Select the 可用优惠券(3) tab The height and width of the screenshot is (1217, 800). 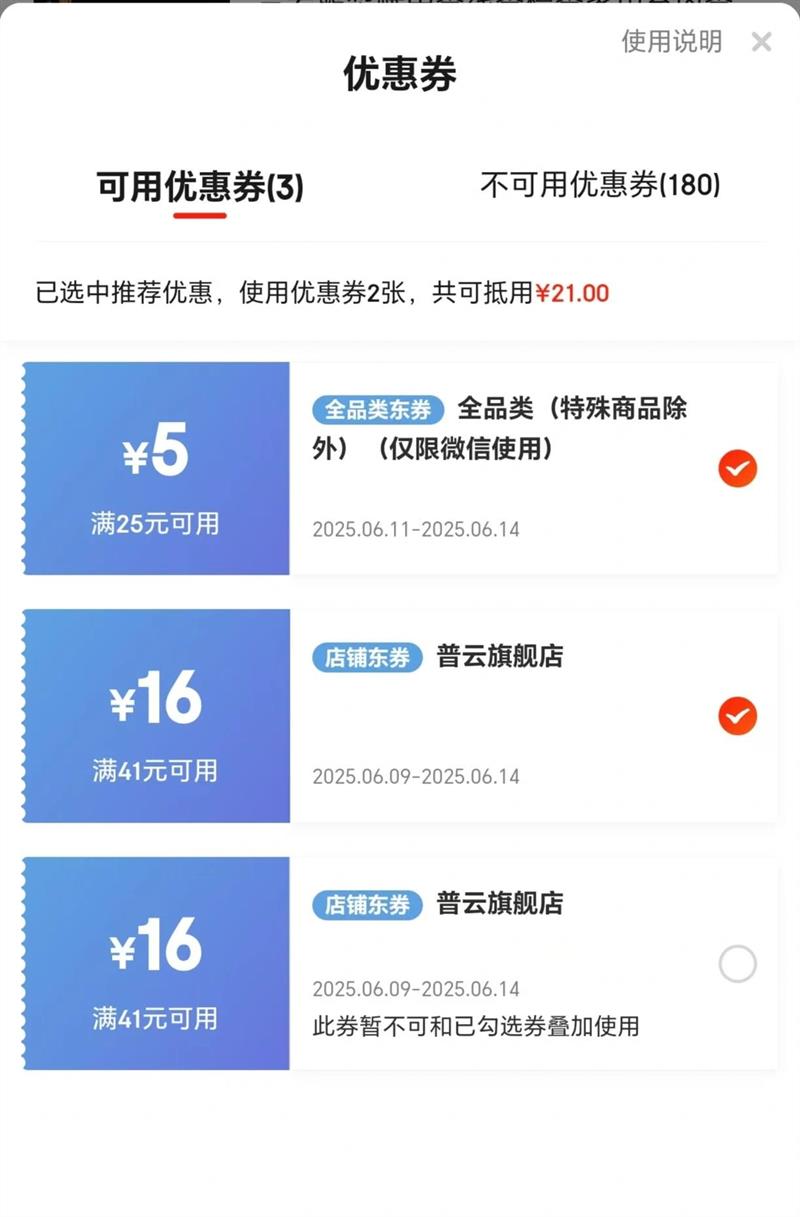[200, 187]
